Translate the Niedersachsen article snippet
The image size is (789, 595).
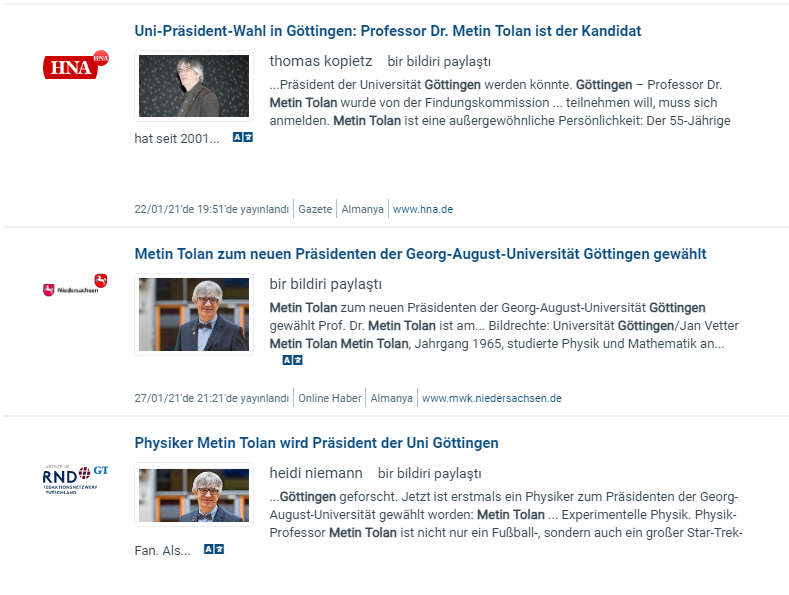(x=291, y=360)
